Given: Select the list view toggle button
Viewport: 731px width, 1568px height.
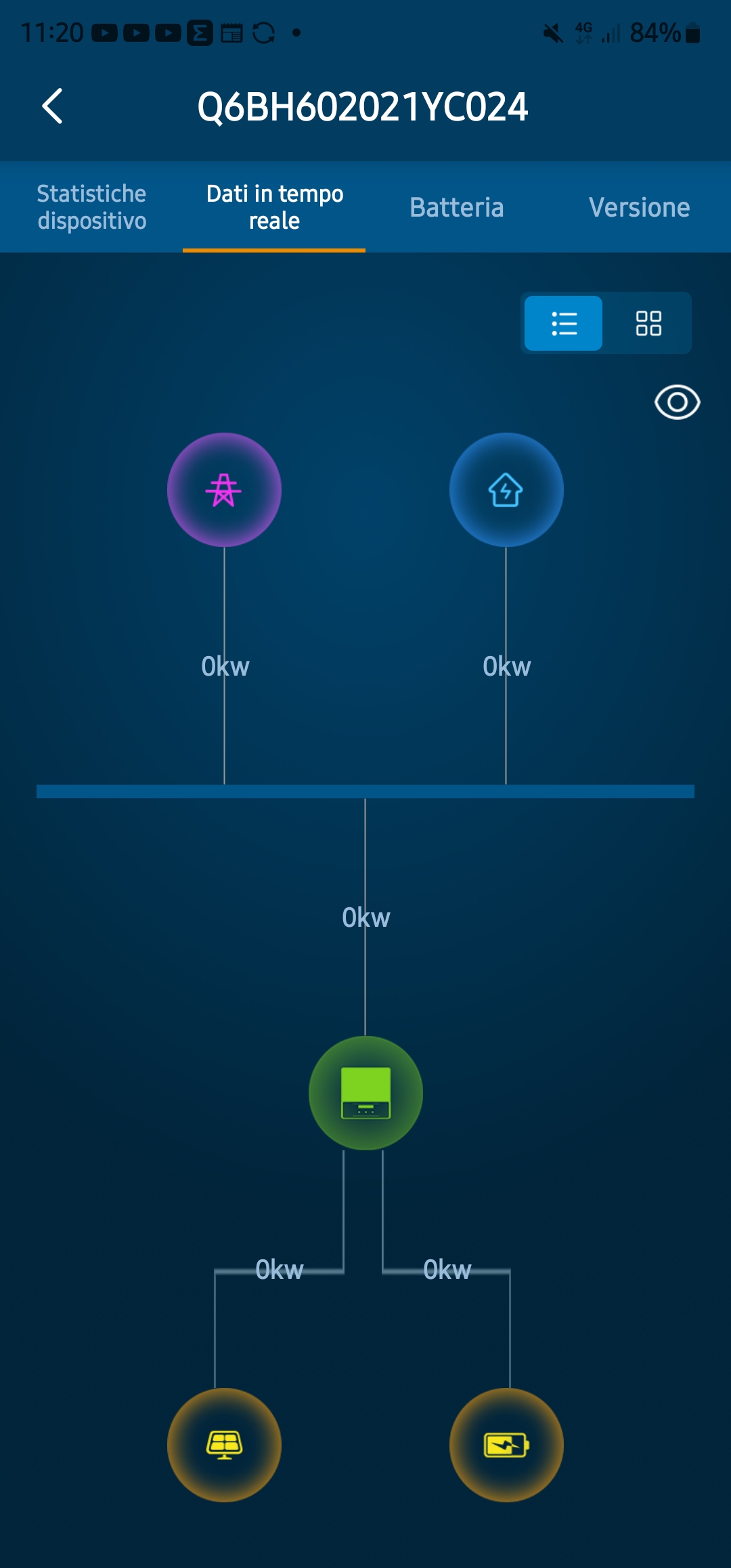Looking at the screenshot, I should 564,324.
